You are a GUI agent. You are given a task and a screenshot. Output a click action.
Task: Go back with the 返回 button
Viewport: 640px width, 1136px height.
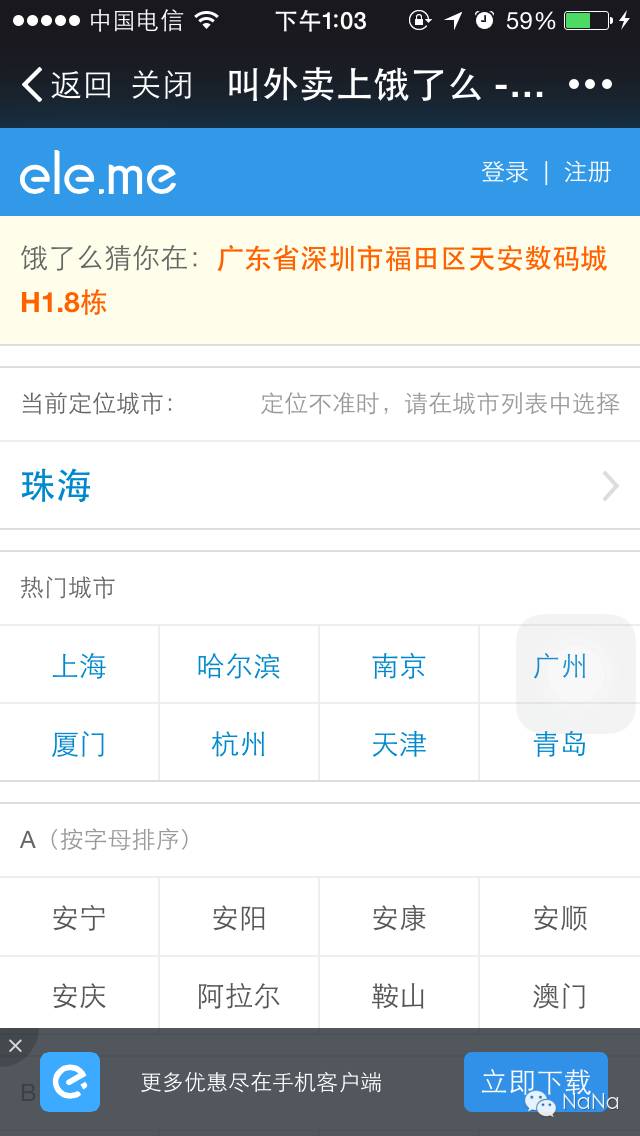click(x=66, y=85)
